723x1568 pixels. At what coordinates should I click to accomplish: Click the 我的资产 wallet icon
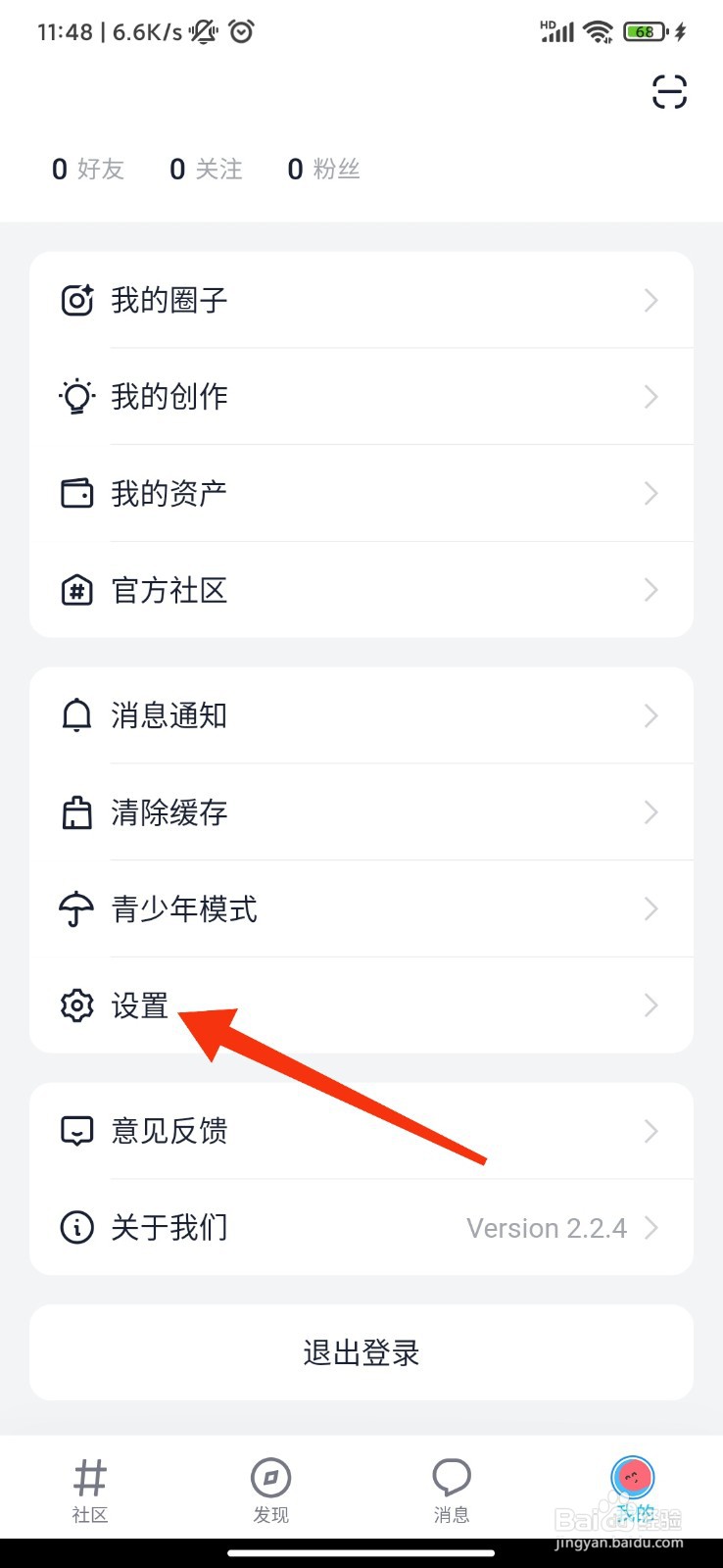click(76, 493)
